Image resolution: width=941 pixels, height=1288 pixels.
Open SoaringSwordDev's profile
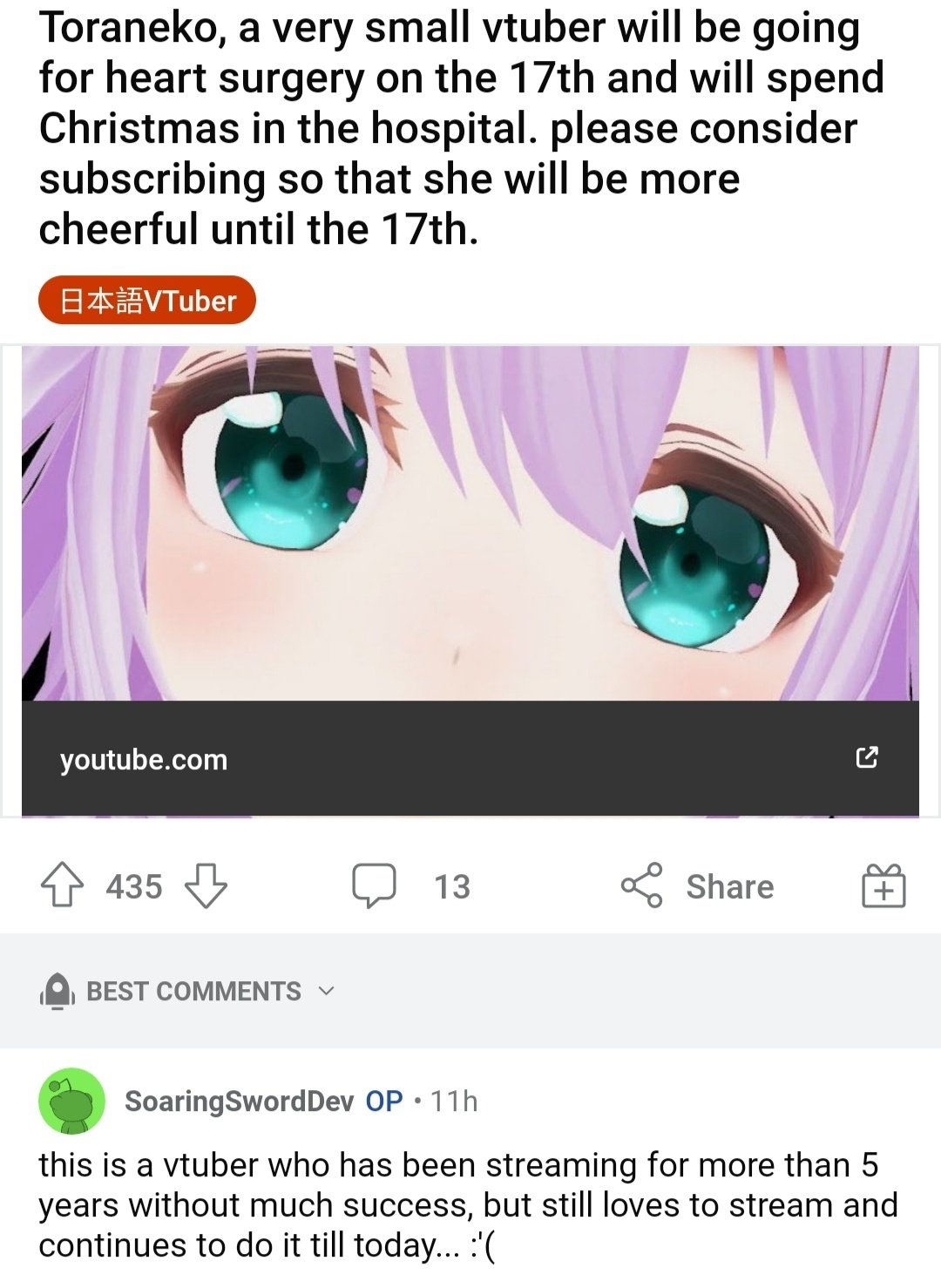click(239, 1101)
